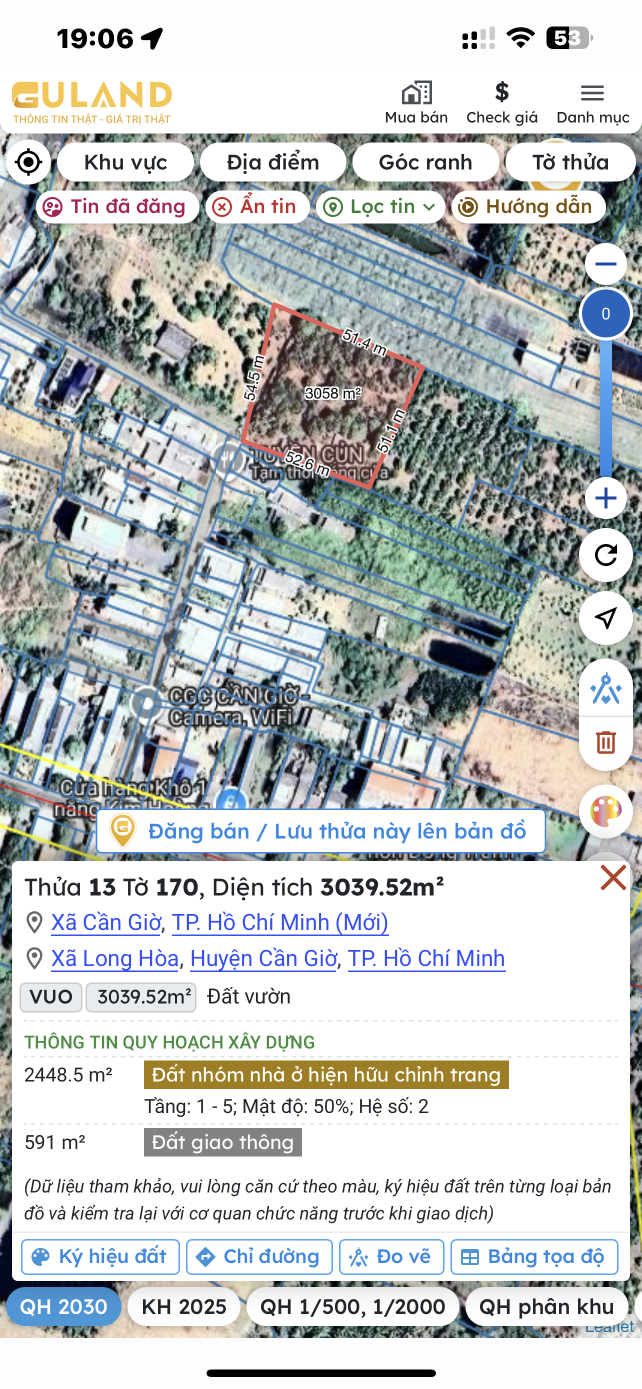Zoom in with the plus button
Image resolution: width=642 pixels, height=1389 pixels.
pyautogui.click(x=605, y=497)
